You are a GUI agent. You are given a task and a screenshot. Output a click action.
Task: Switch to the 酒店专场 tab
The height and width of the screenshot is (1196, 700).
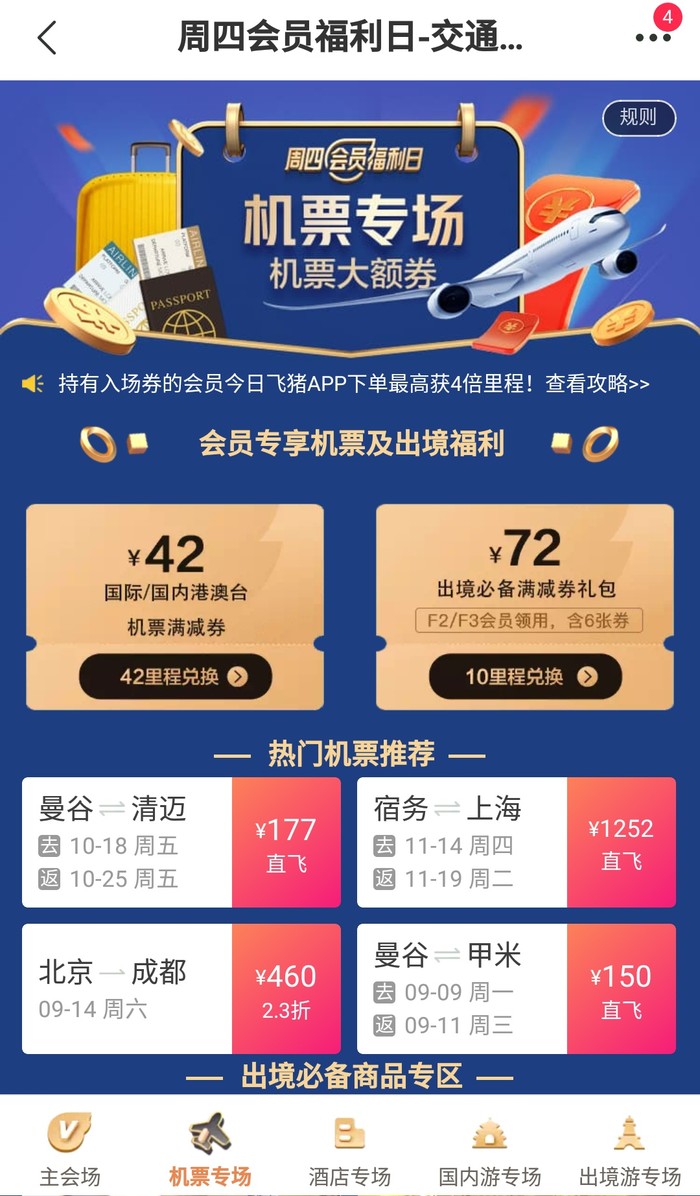point(350,1148)
